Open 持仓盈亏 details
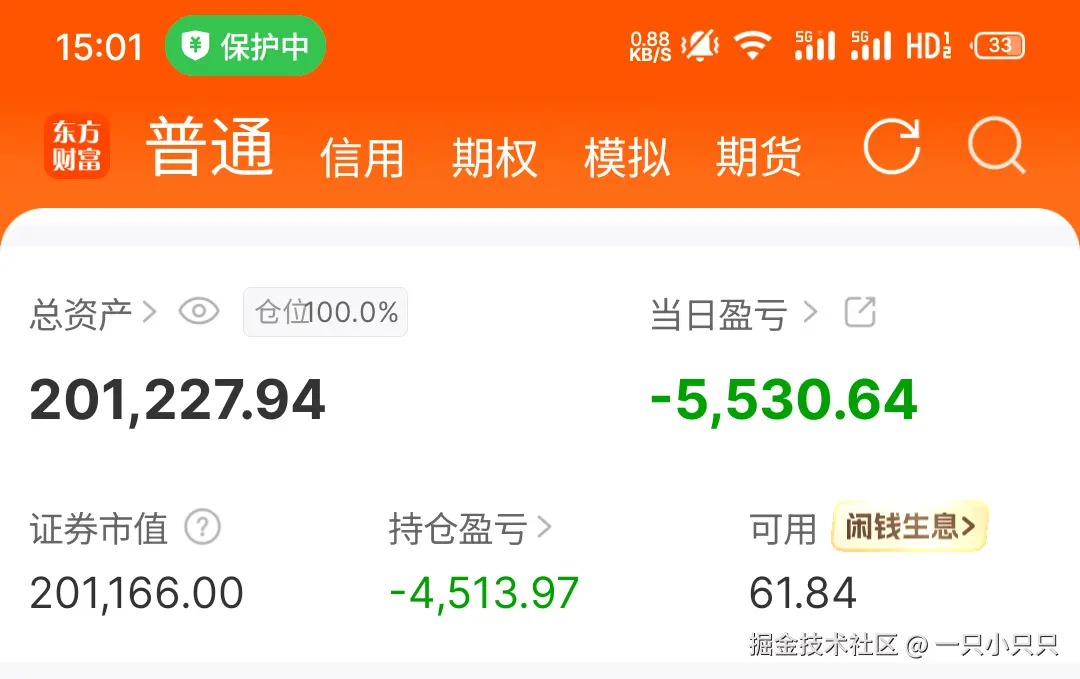1080x679 pixels. pyautogui.click(x=469, y=528)
